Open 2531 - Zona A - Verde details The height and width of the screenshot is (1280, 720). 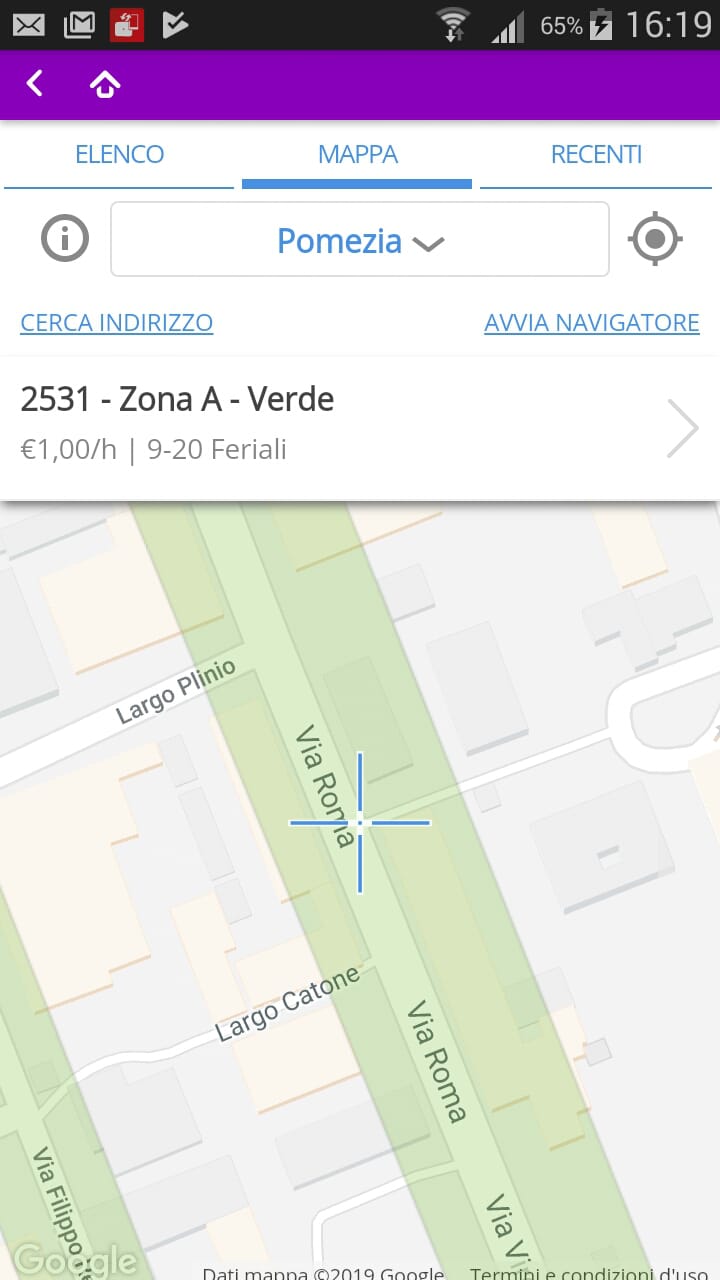pyautogui.click(x=360, y=428)
